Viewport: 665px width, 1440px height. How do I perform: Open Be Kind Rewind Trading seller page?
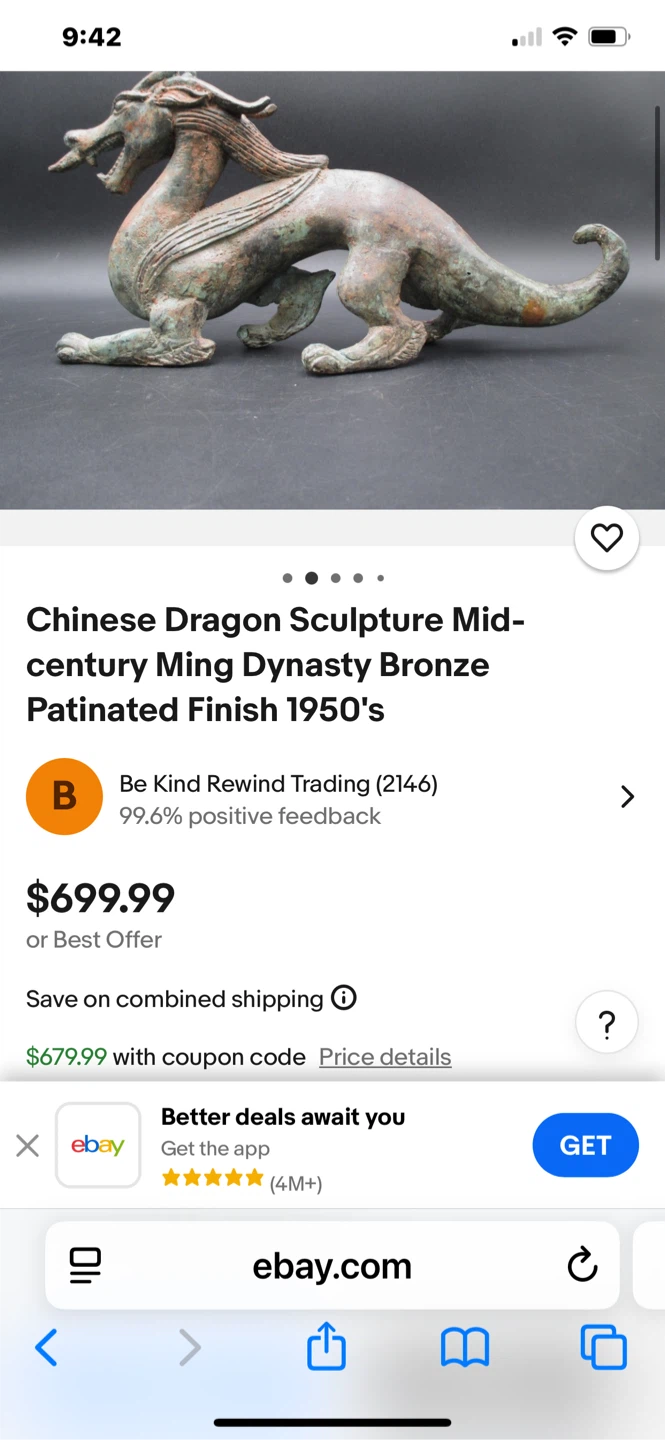point(330,797)
